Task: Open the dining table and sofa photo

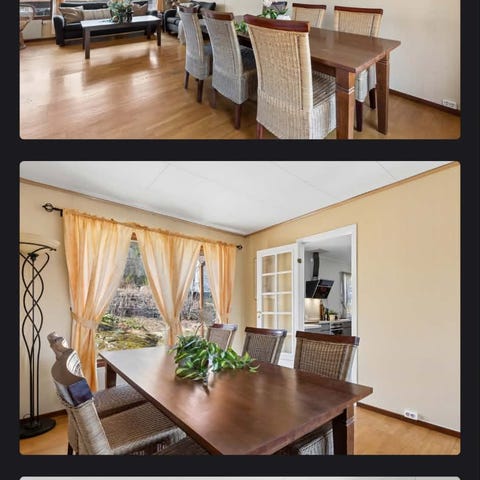Action: (x=240, y=69)
